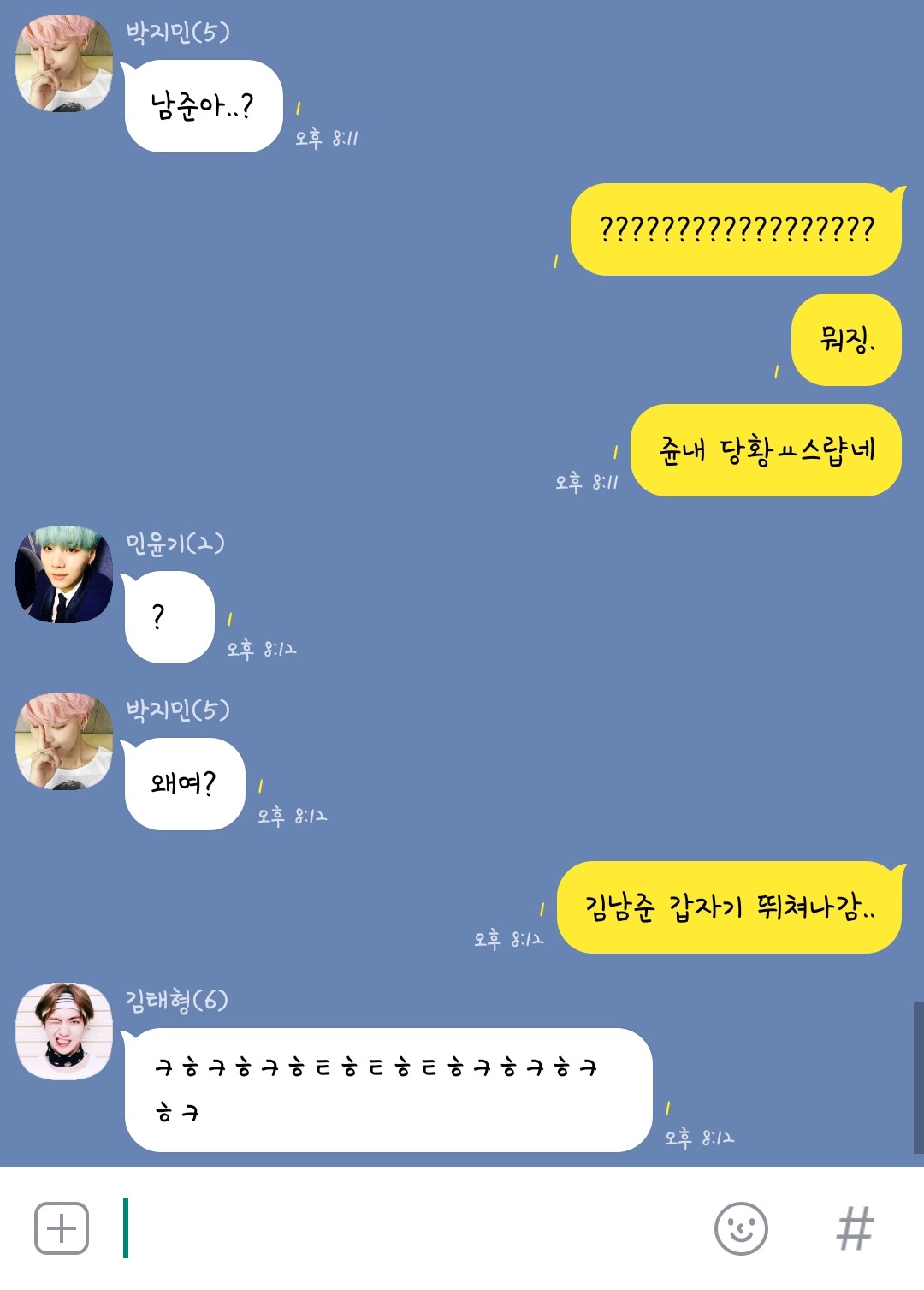This screenshot has width=924, height=1290.
Task: Open the plus attachment menu
Action: tap(62, 1228)
